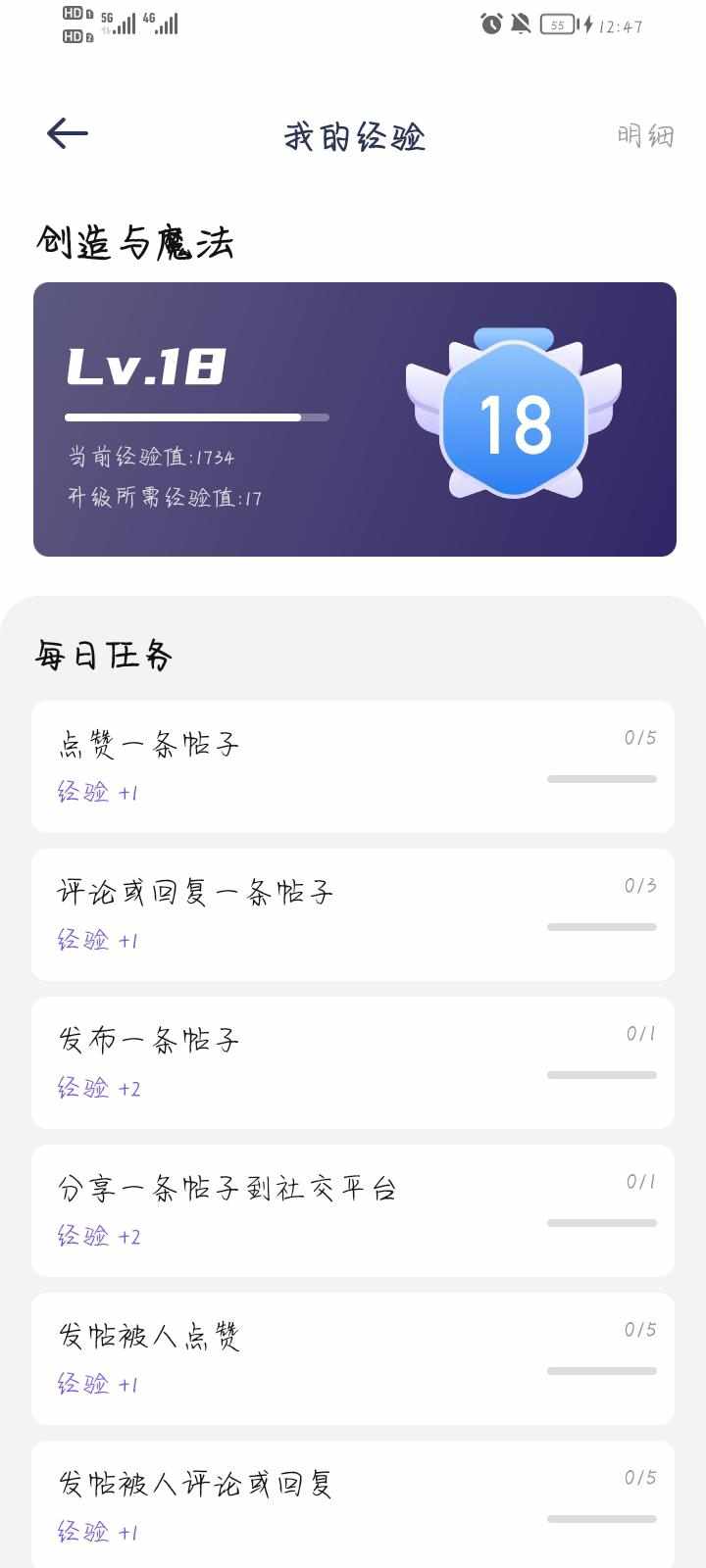Viewport: 706px width, 1568px height.
Task: Select the 评论或回复一条帖子 task
Action: coord(353,914)
